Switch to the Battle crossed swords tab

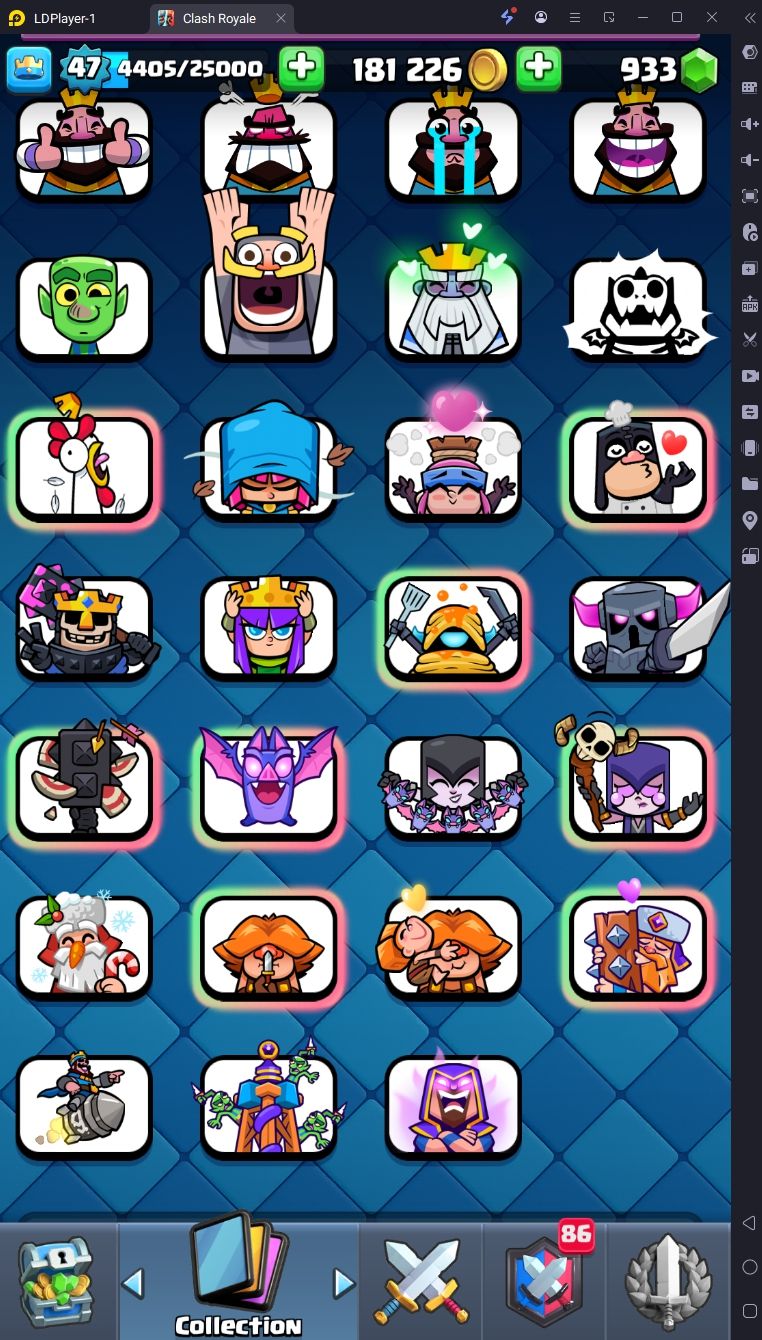(x=420, y=1282)
